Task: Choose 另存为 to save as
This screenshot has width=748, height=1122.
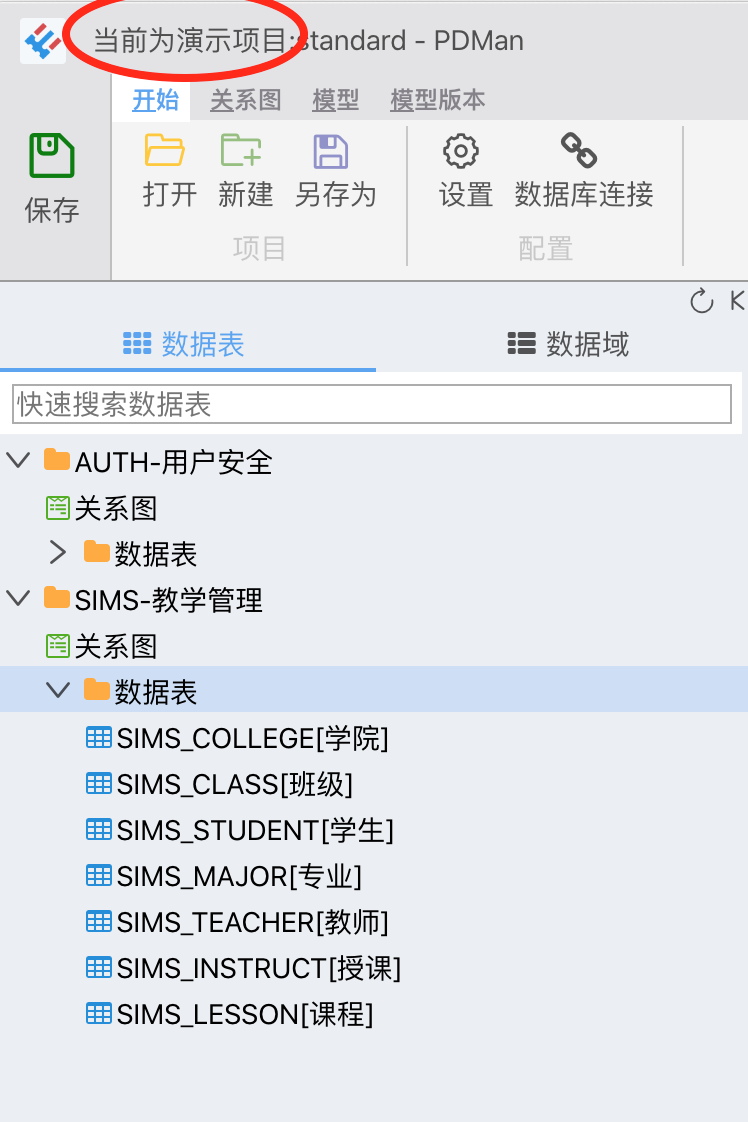Action: [335, 170]
